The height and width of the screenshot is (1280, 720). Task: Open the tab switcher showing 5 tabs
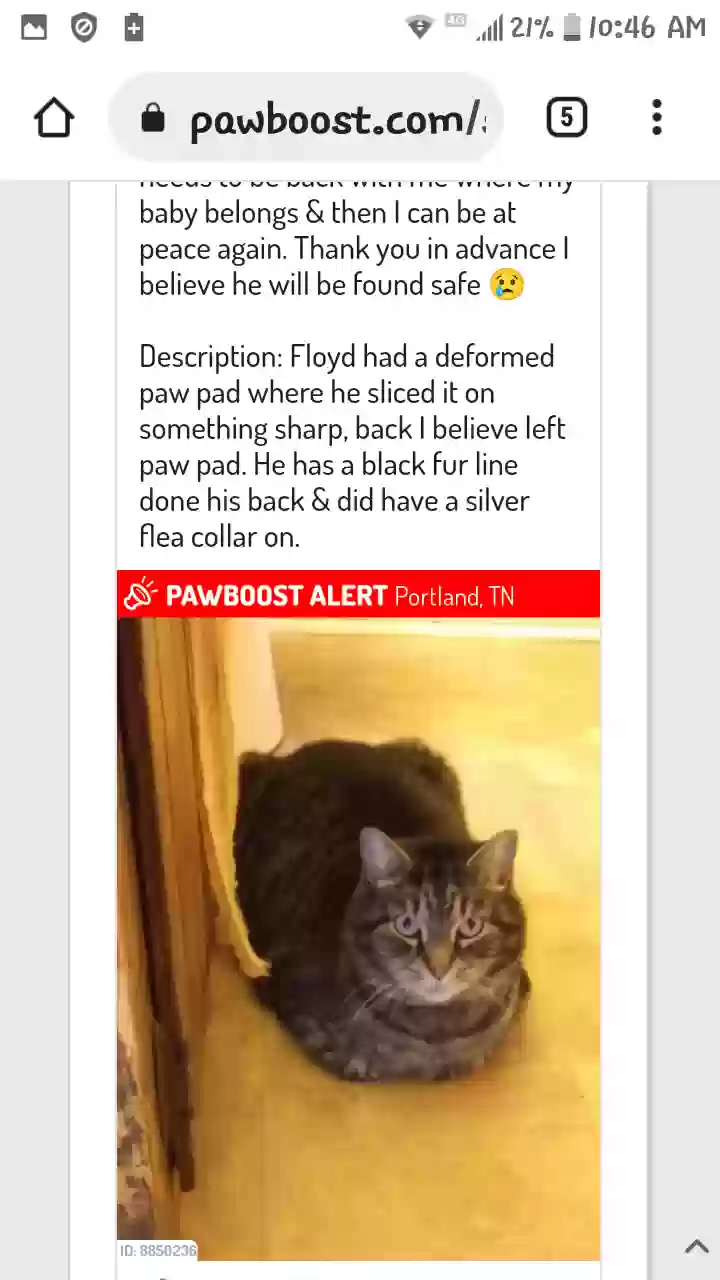click(566, 118)
